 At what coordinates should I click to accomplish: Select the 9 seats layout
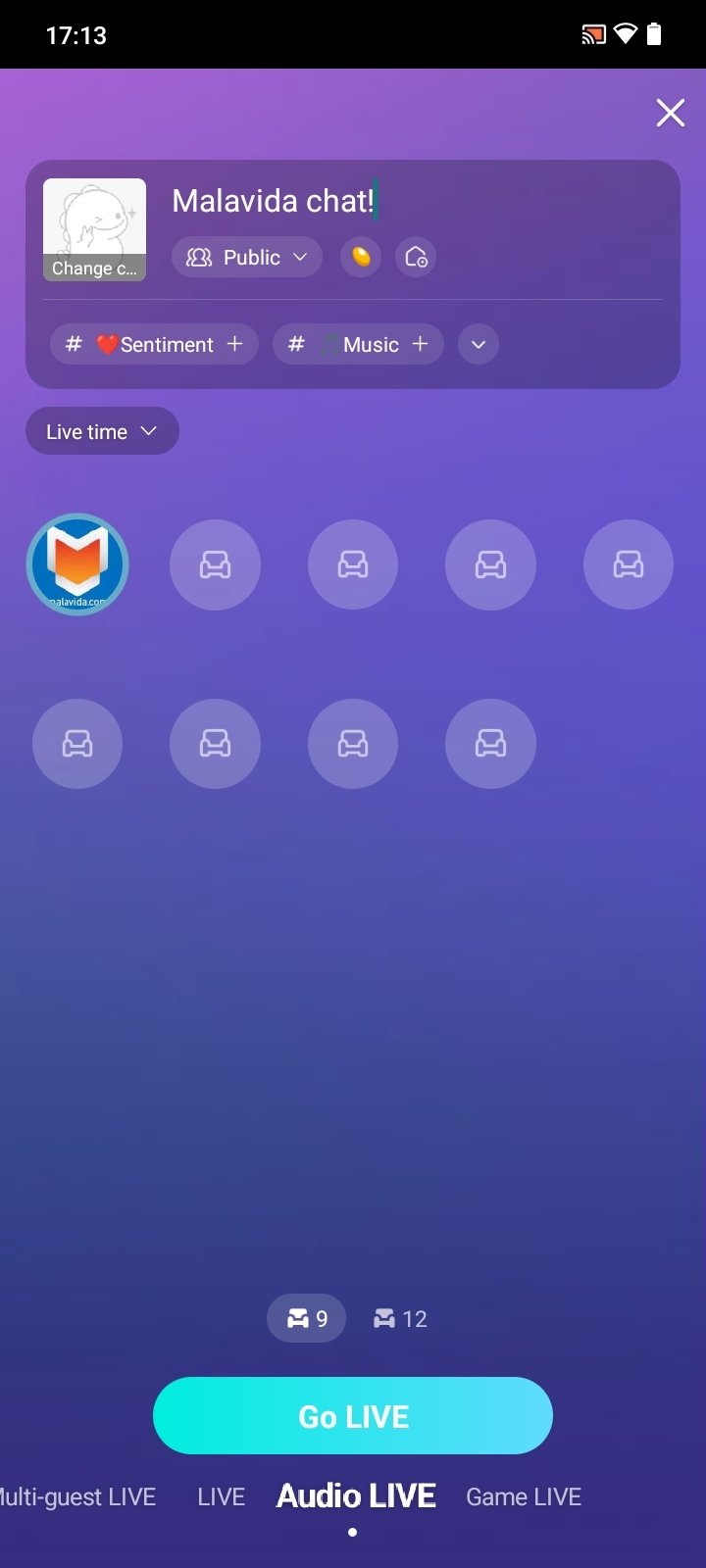point(306,1319)
